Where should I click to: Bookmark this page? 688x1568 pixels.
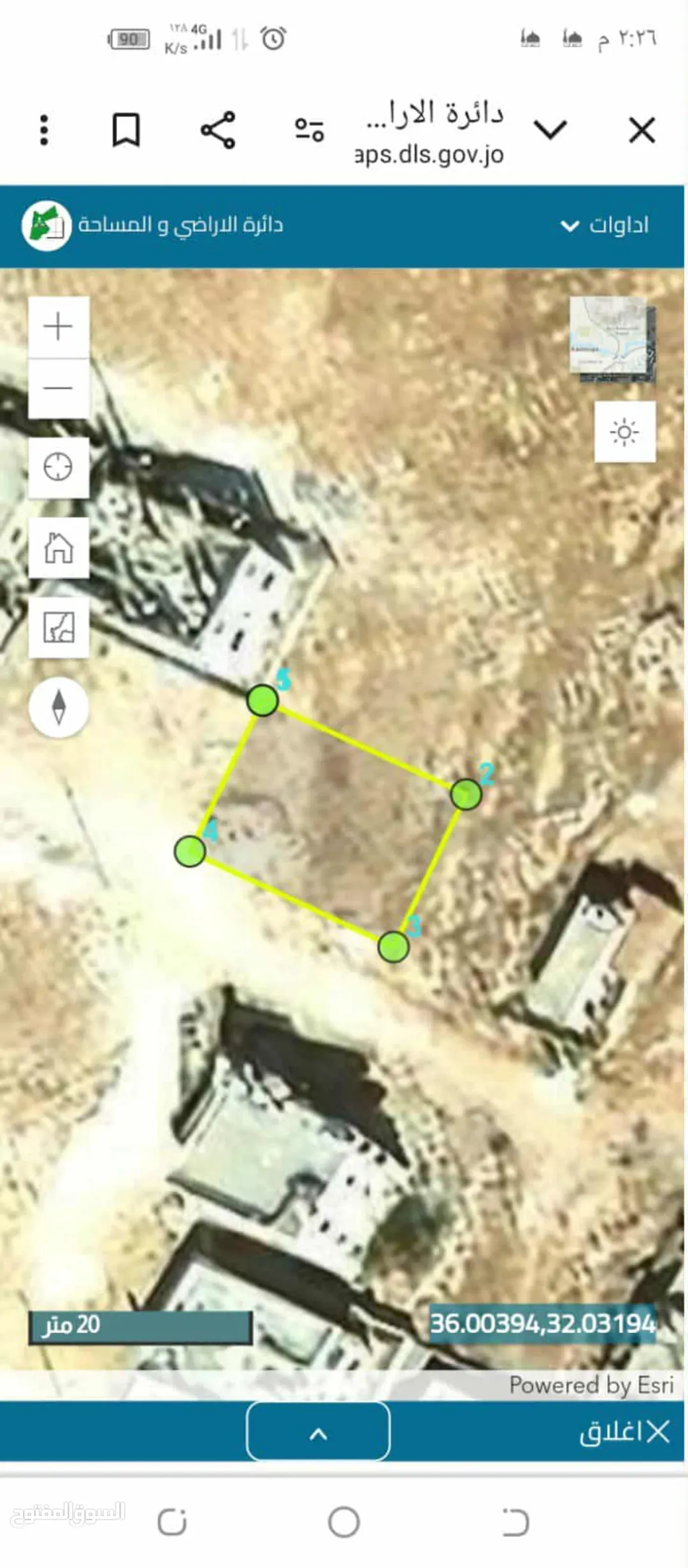pyautogui.click(x=126, y=131)
